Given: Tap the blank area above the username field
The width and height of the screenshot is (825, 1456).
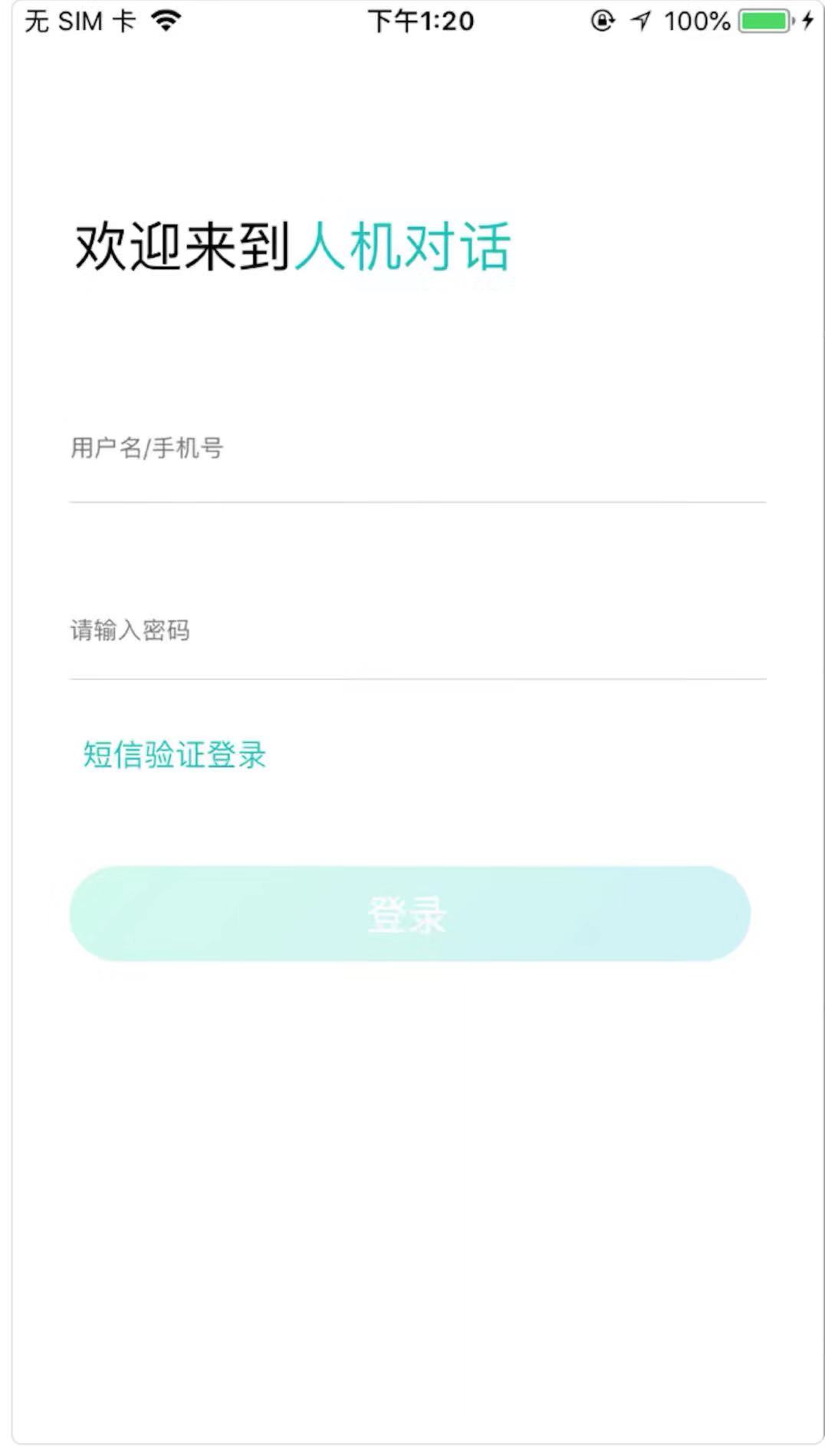Looking at the screenshot, I should coord(412,360).
